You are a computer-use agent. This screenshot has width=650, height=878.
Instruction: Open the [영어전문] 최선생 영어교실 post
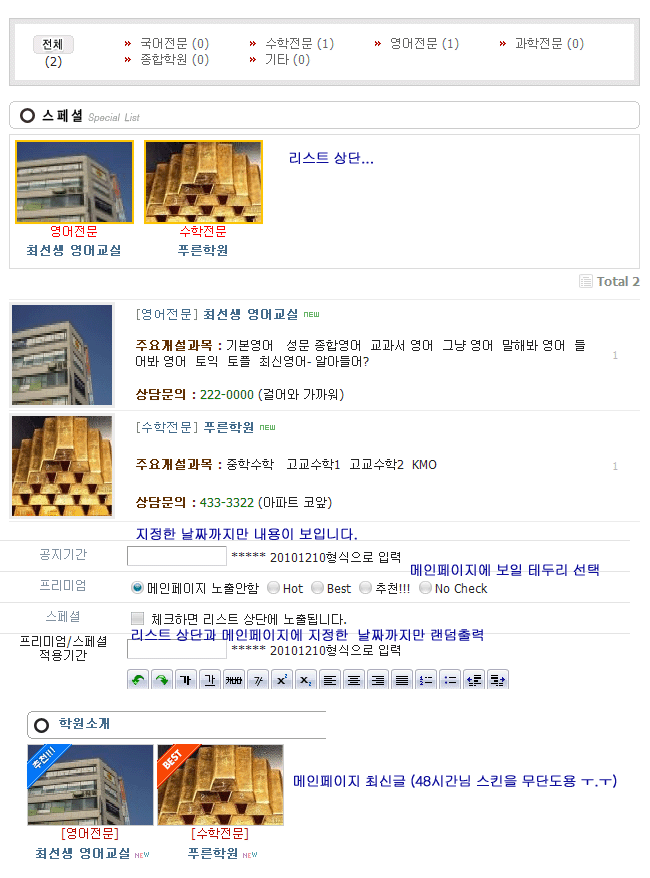click(250, 314)
